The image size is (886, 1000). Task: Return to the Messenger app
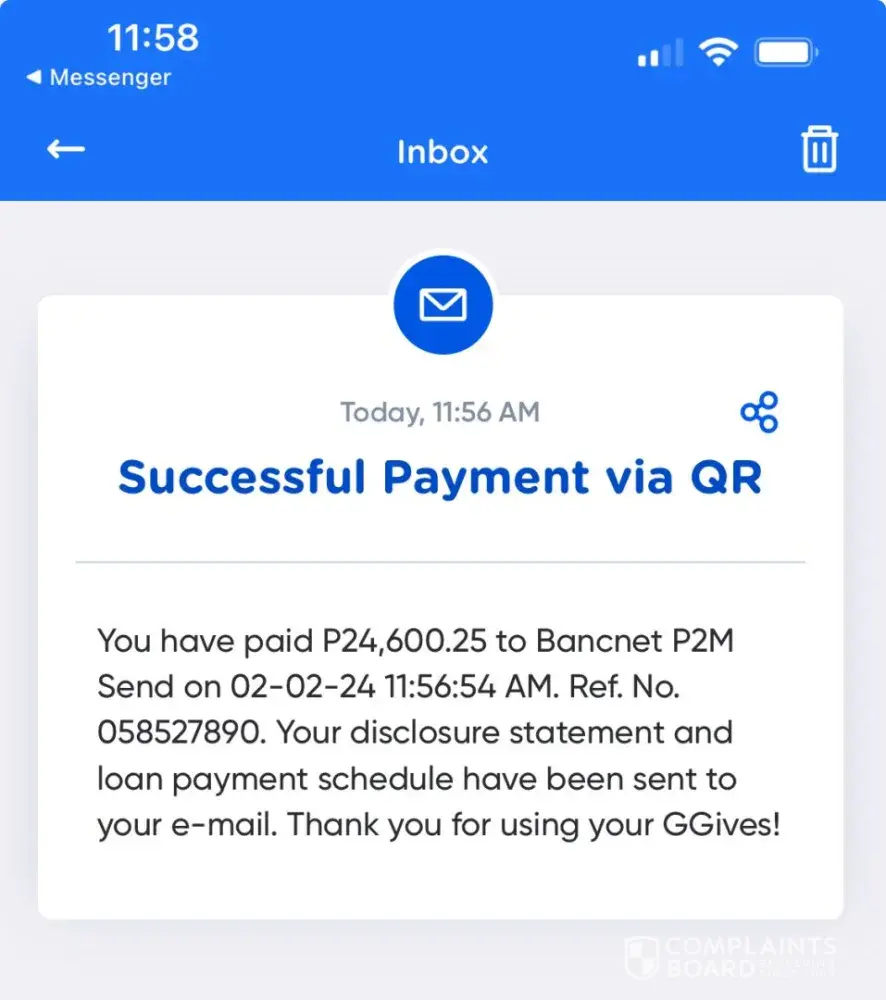pos(98,77)
